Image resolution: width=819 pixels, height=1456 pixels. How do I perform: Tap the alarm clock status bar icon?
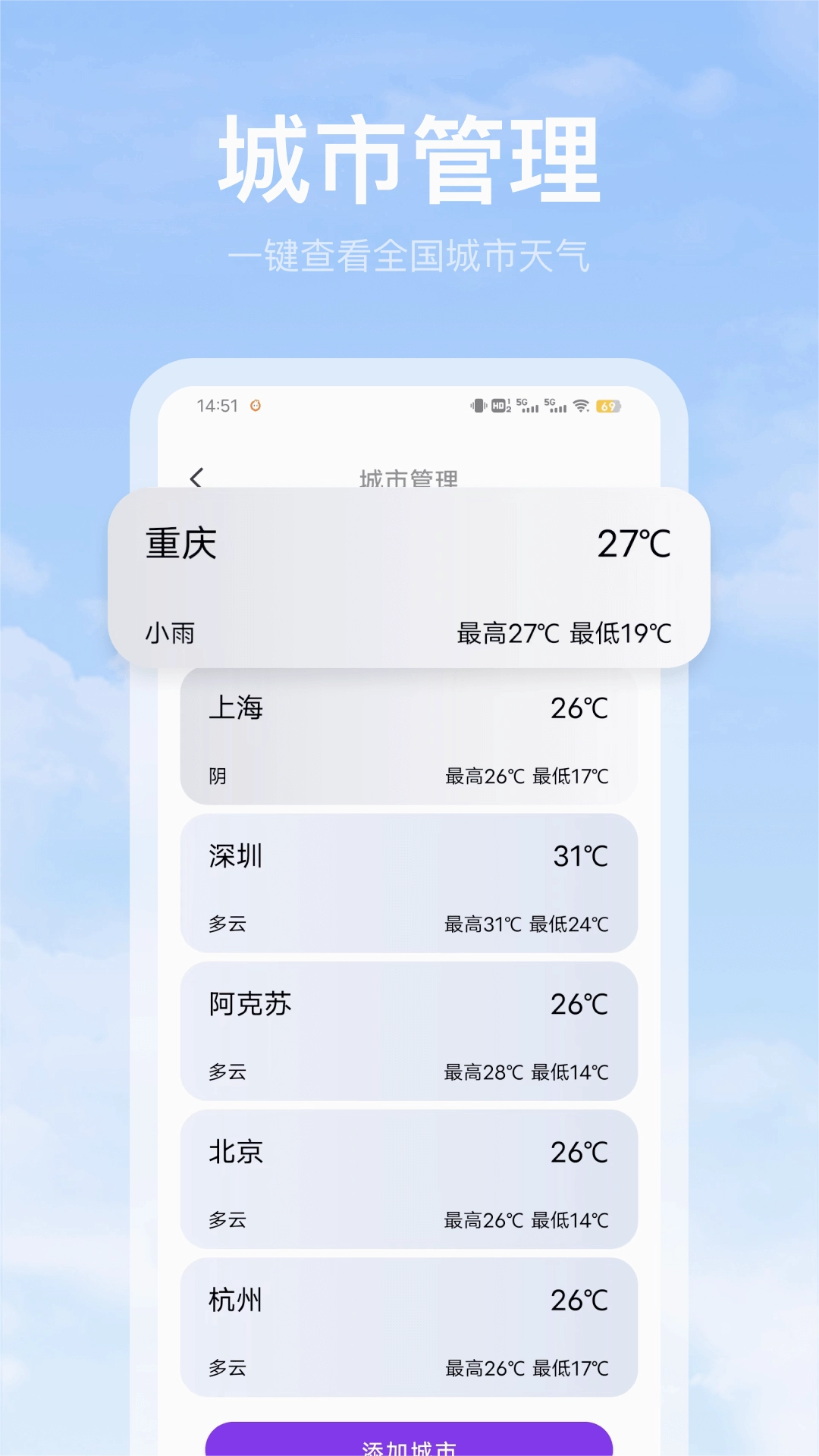[x=256, y=406]
